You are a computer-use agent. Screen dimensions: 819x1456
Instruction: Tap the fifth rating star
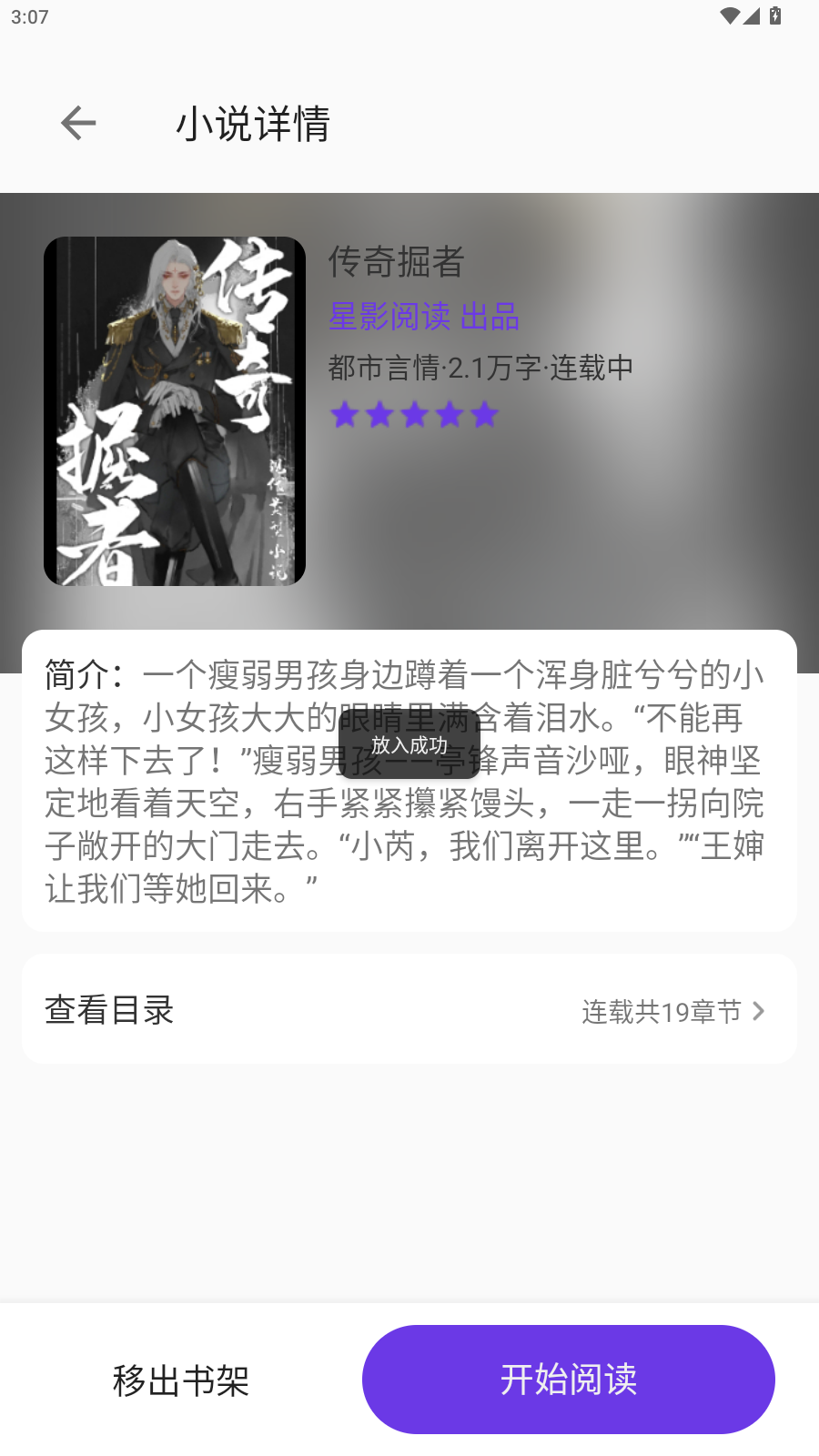(484, 414)
